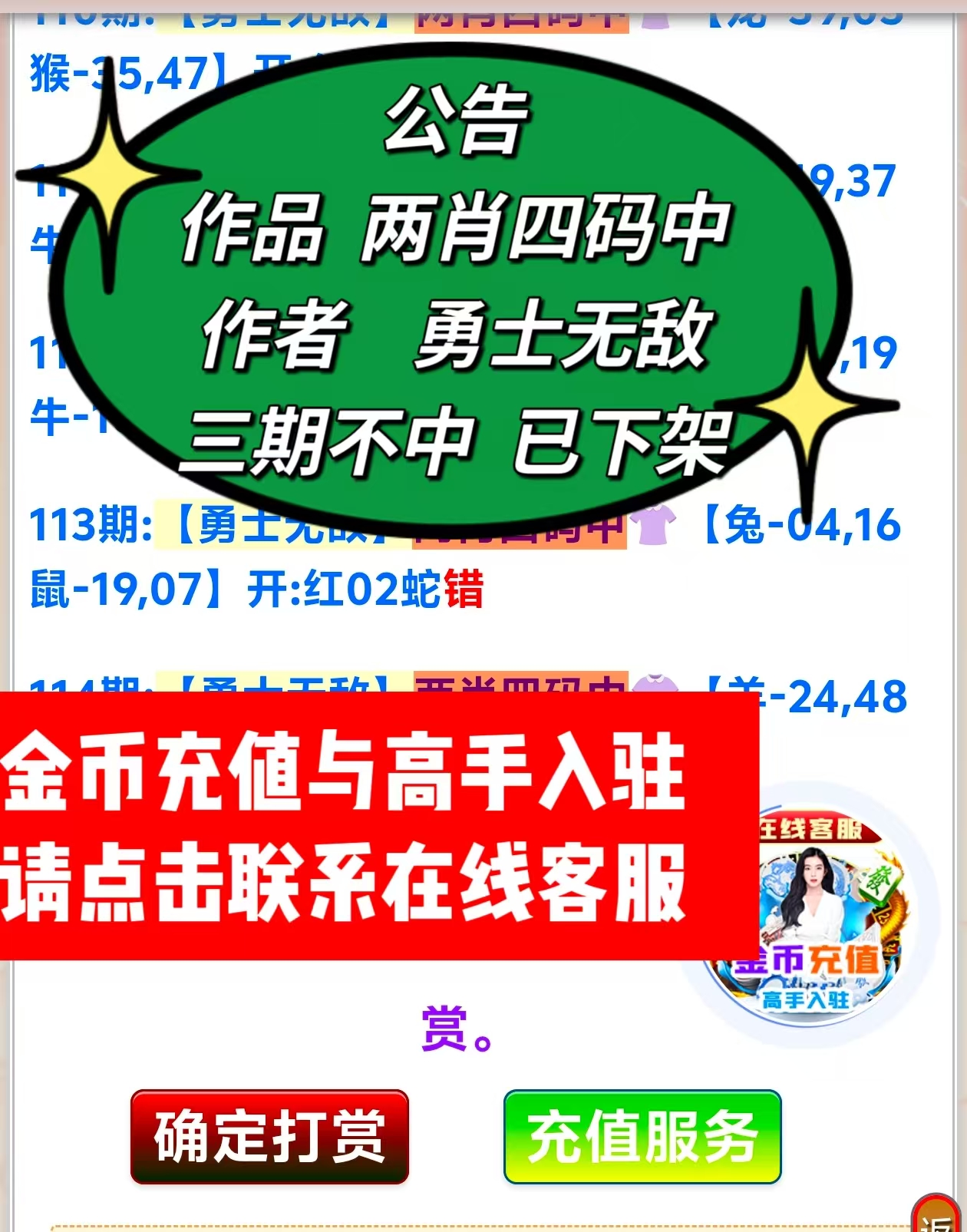Confirm the reward with 确定打赏
This screenshot has width=967, height=1232.
269,1137
